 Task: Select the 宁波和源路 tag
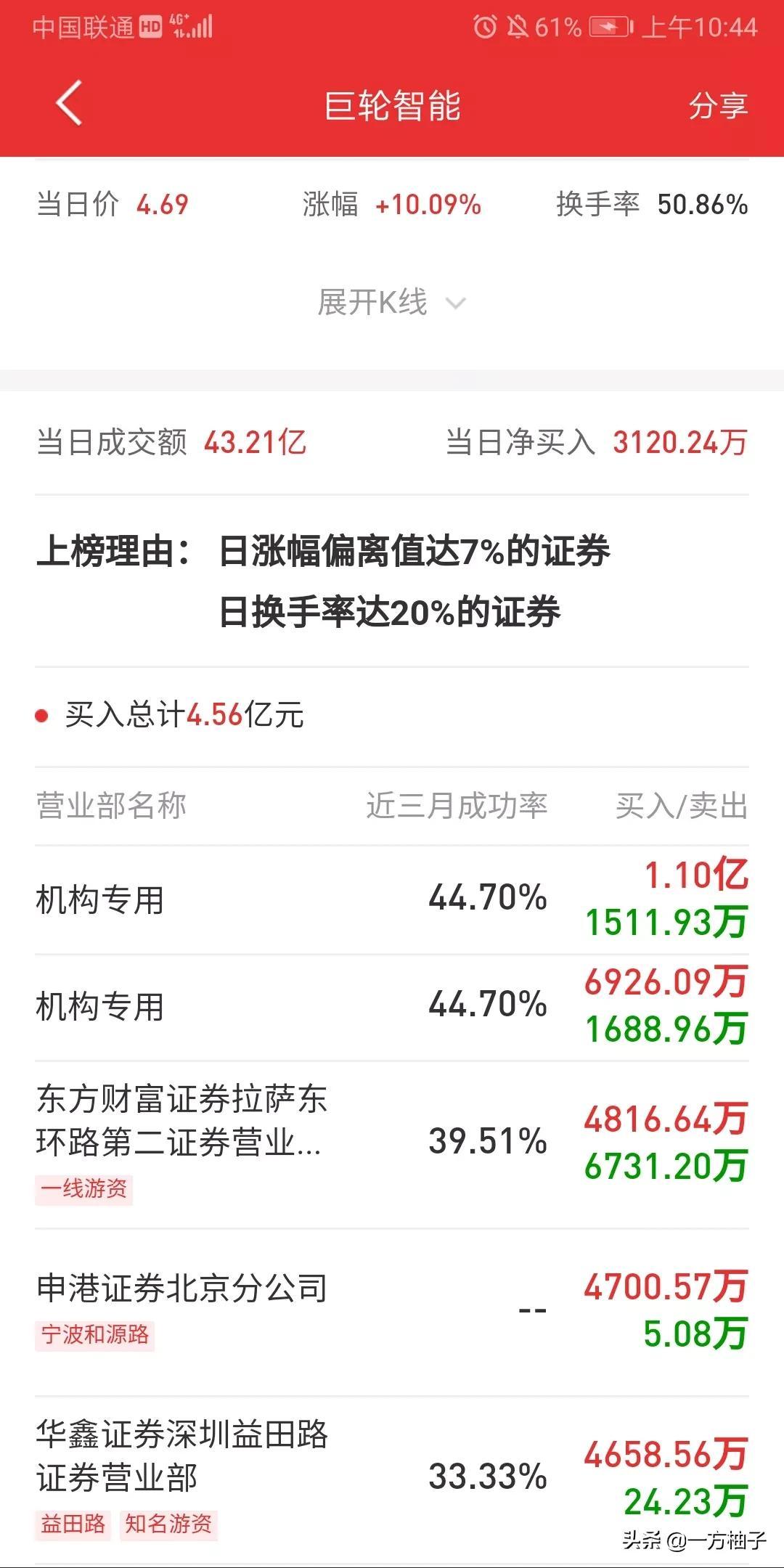tap(94, 1334)
